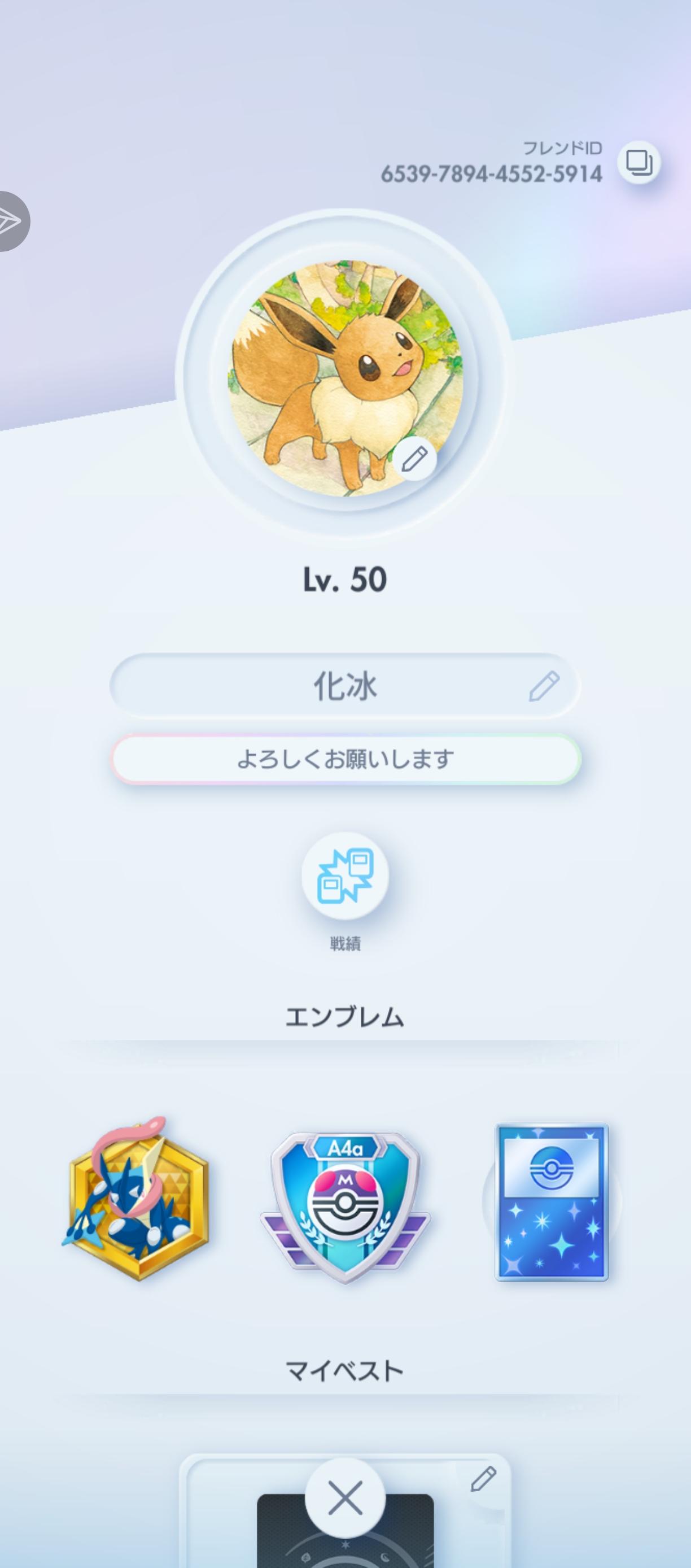Tap the Lv. 50 level display
691x1568 pixels.
coord(345,580)
